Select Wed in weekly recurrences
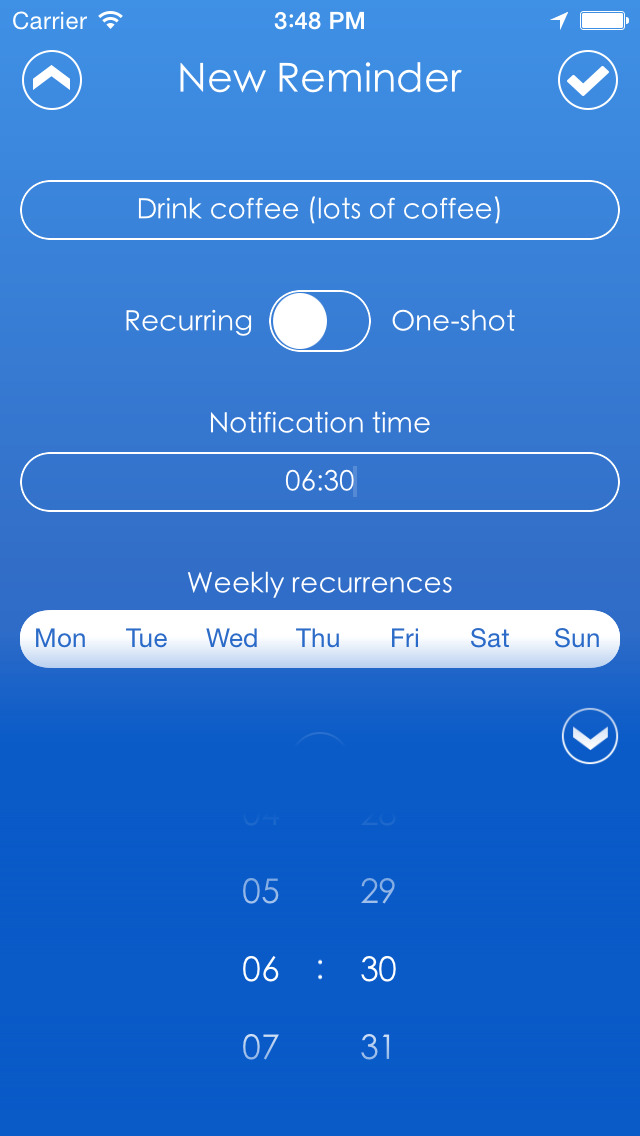 point(232,638)
